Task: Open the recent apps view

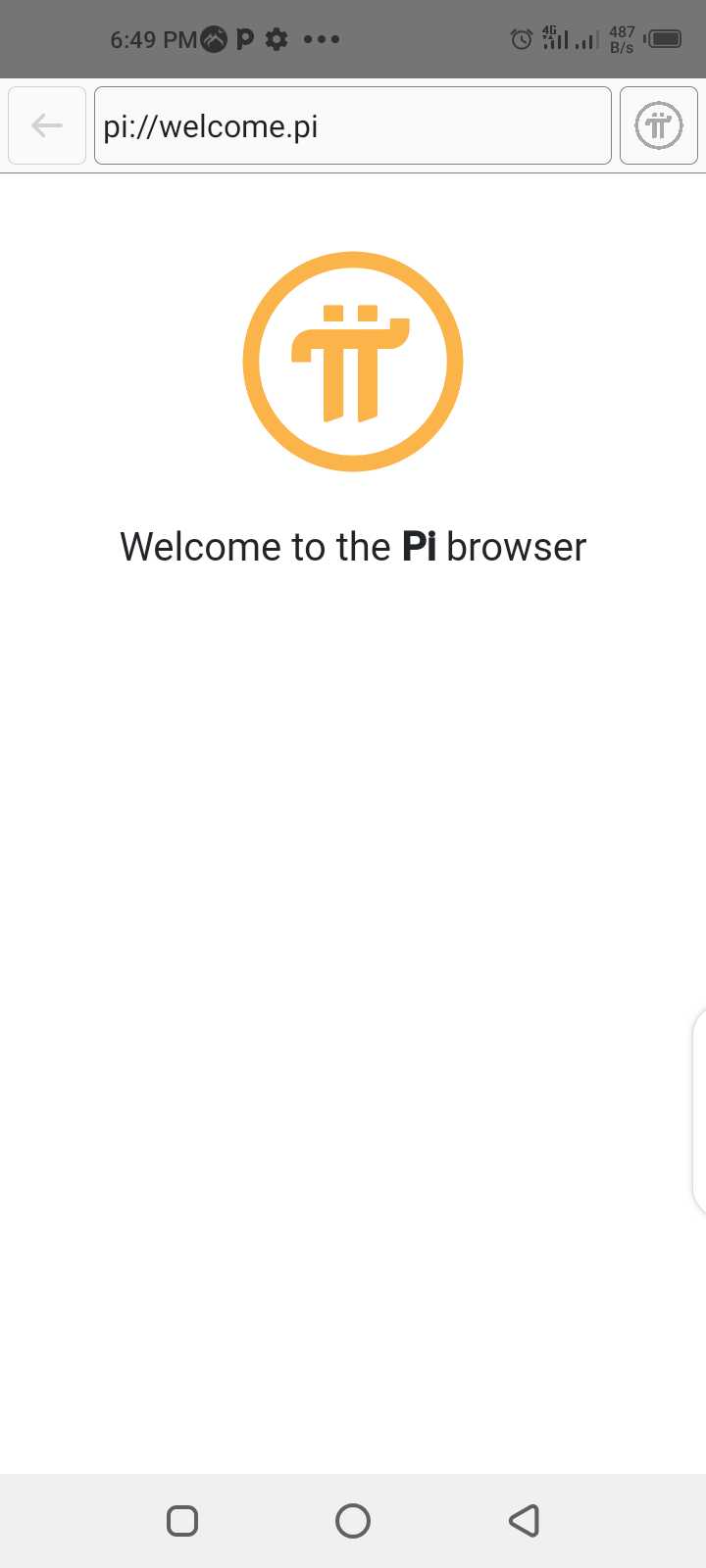Action: tap(182, 1521)
